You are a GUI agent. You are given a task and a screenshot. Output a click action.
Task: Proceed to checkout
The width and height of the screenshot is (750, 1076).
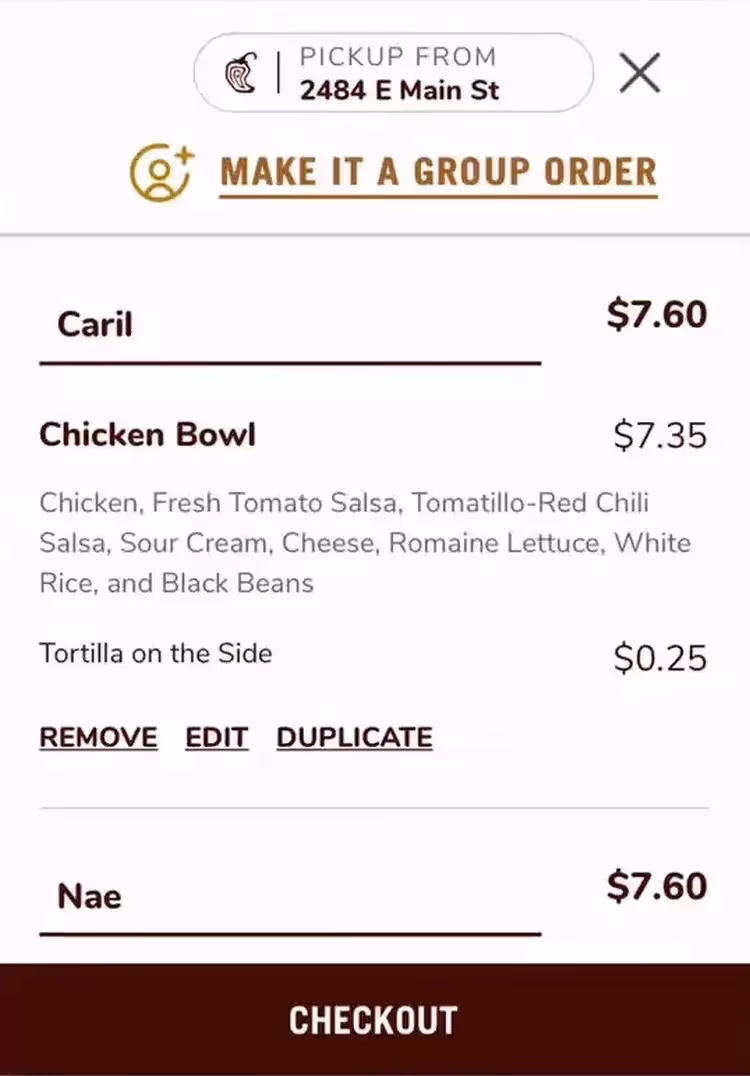(x=375, y=1020)
